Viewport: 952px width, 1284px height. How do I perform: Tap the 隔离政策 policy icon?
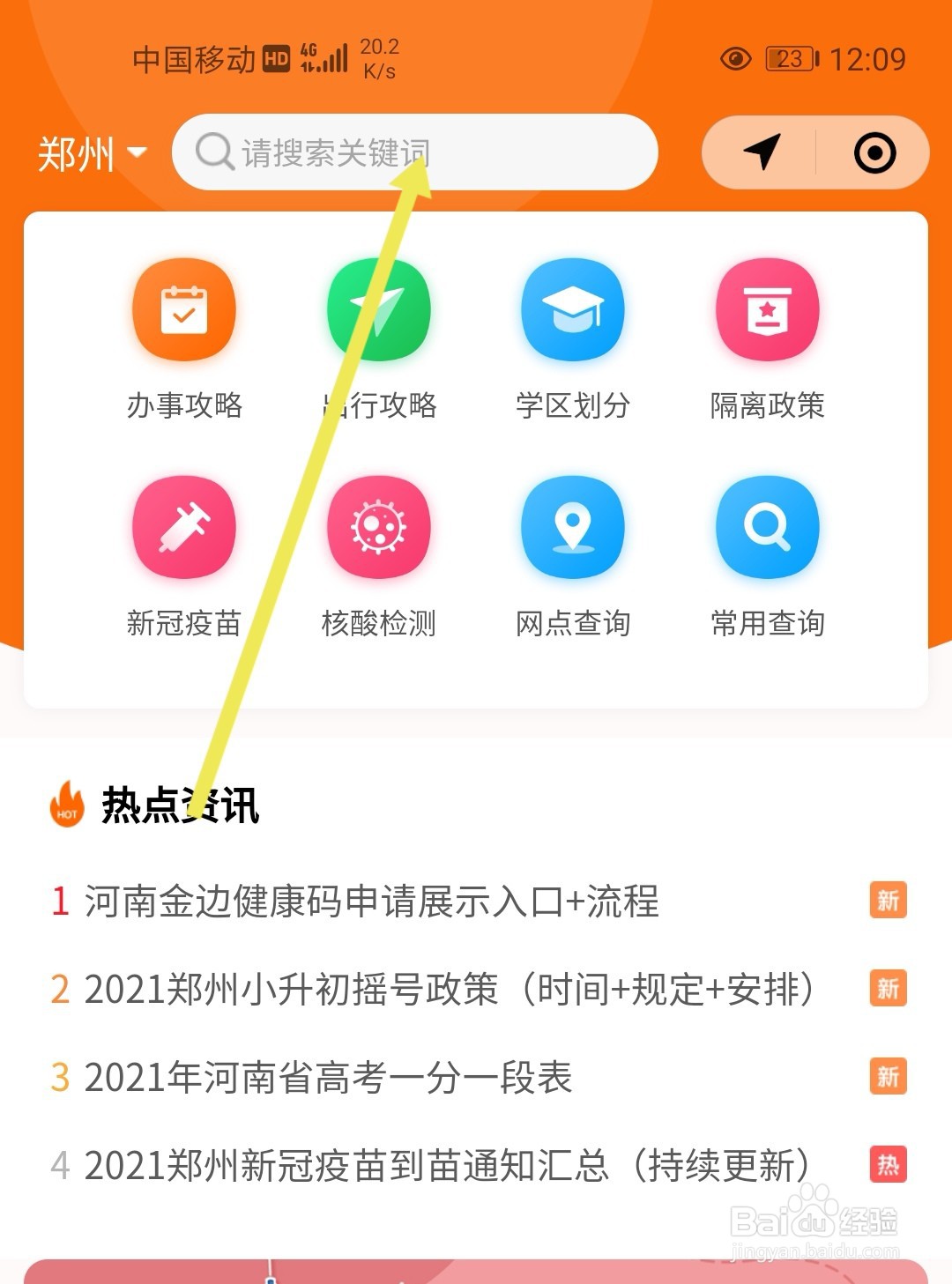(x=767, y=310)
